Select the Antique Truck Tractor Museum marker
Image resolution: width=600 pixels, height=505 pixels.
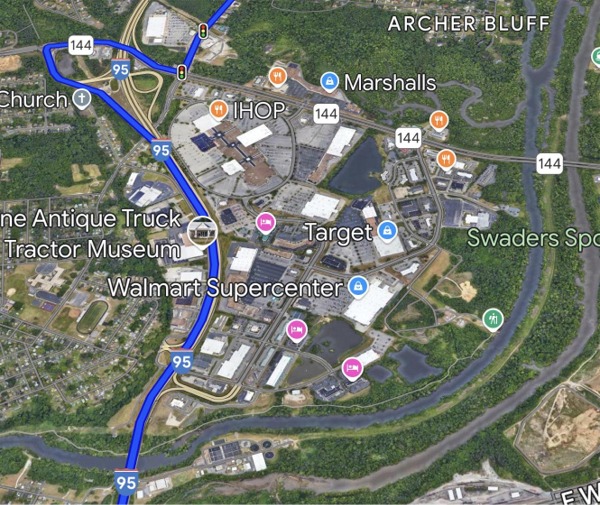pos(201,230)
